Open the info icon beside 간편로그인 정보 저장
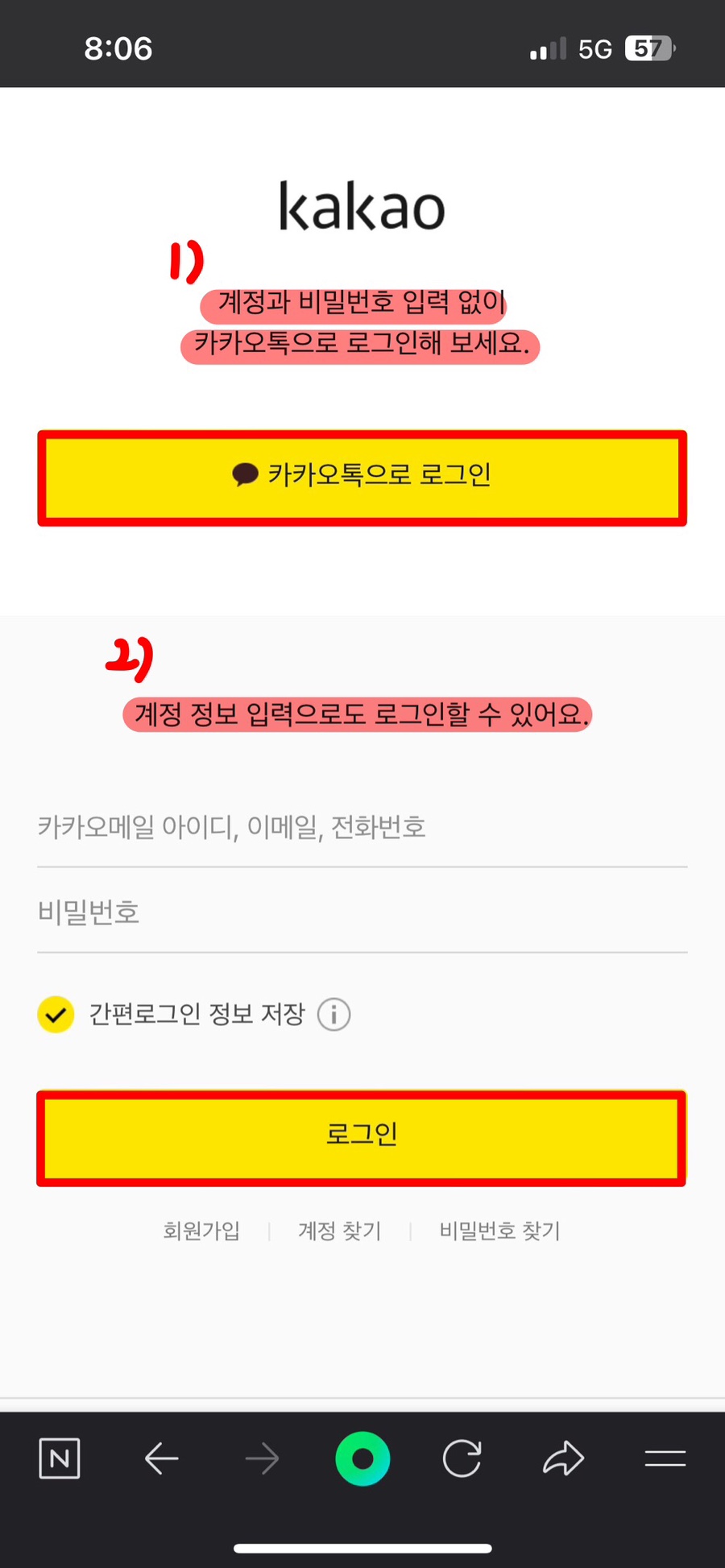 coord(333,1014)
